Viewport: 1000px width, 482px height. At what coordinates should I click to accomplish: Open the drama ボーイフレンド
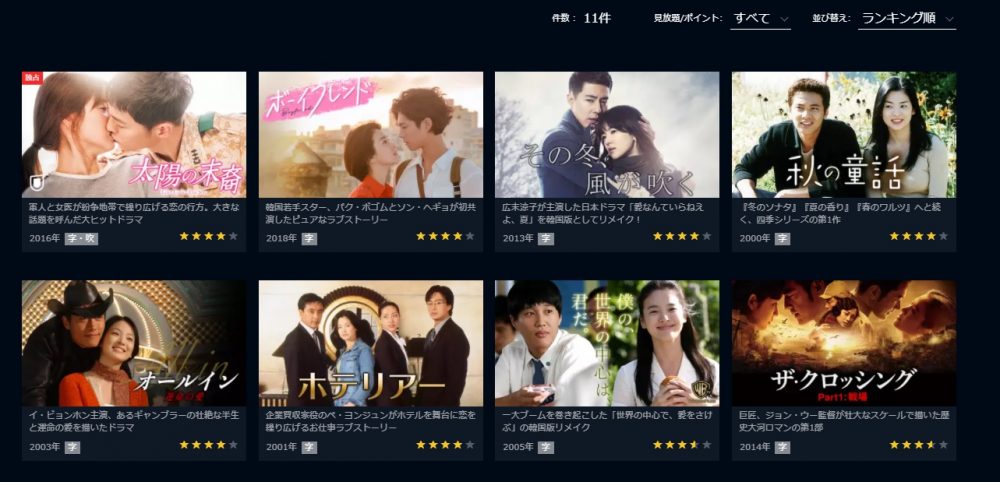370,135
